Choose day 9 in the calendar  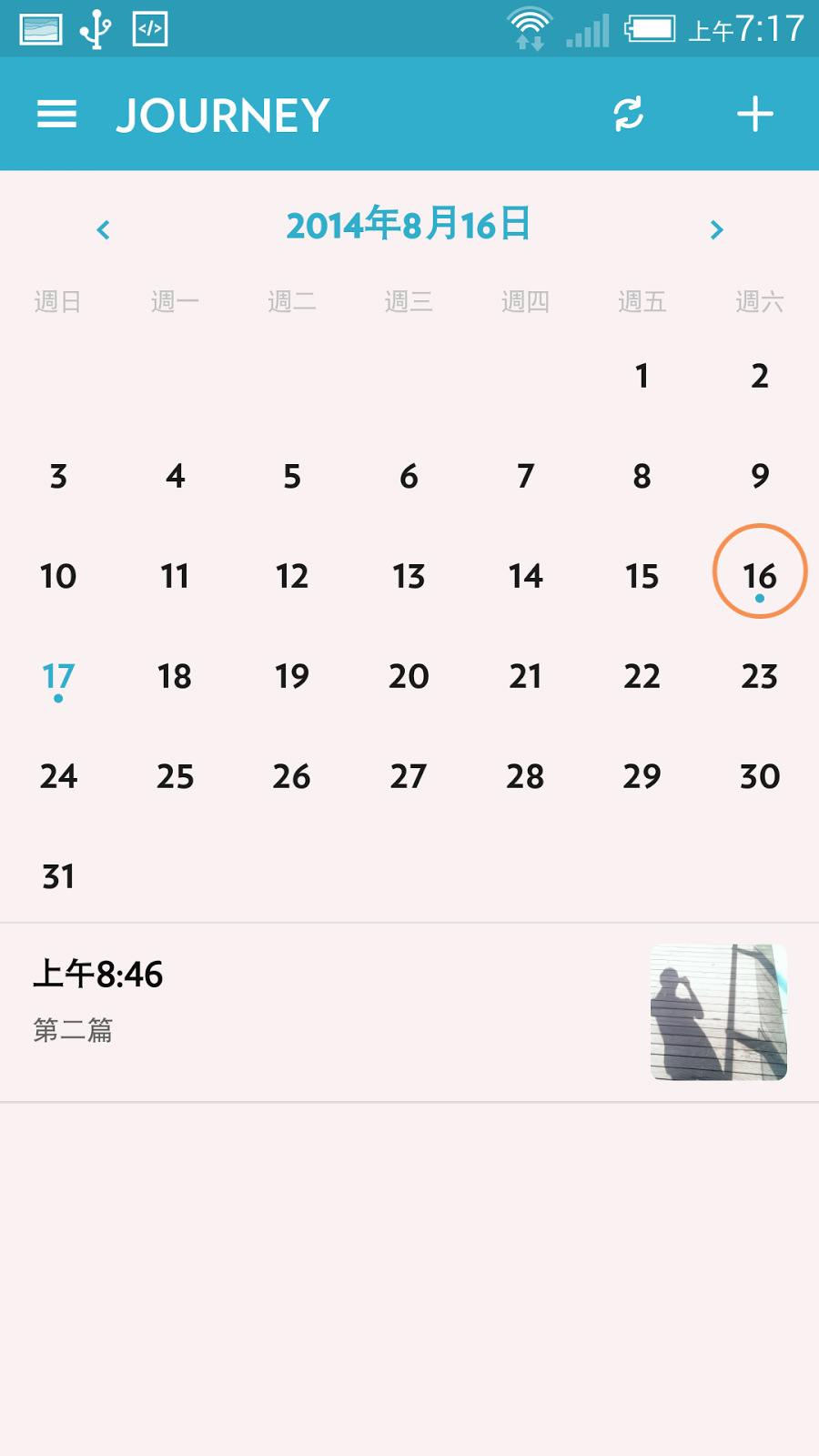[759, 476]
